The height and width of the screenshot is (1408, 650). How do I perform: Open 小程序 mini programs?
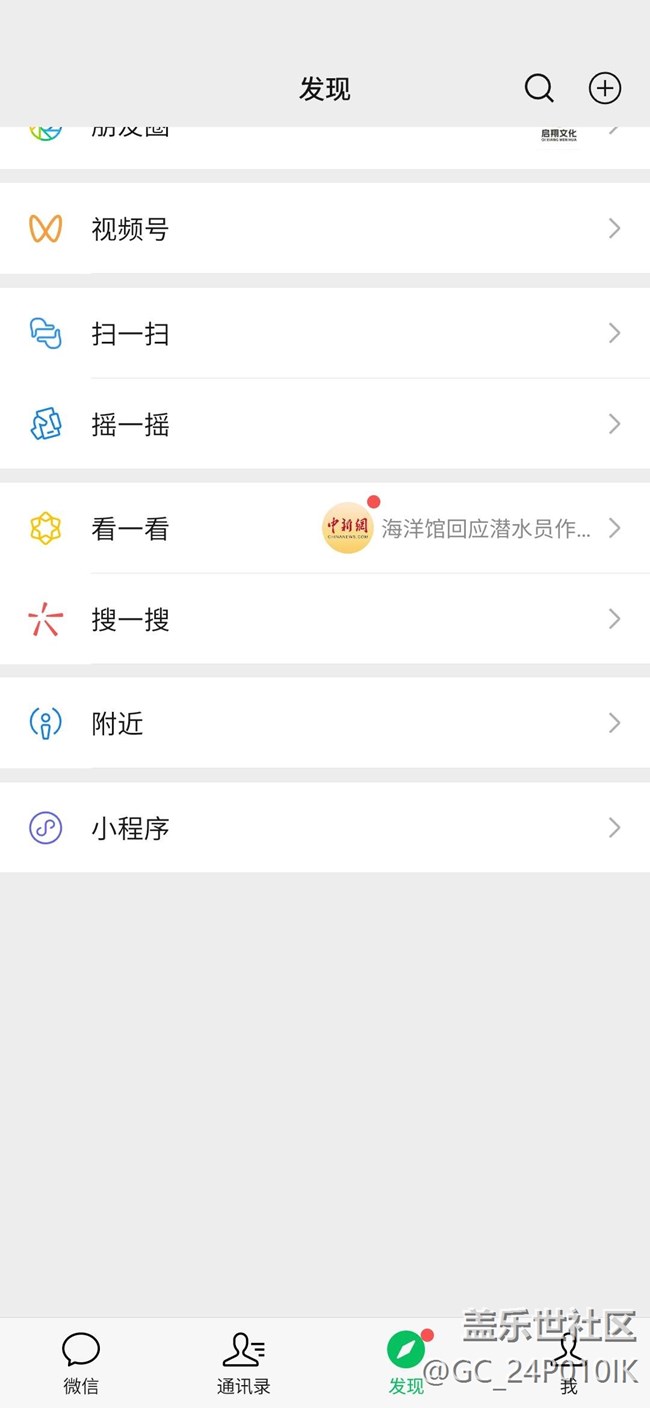(325, 827)
